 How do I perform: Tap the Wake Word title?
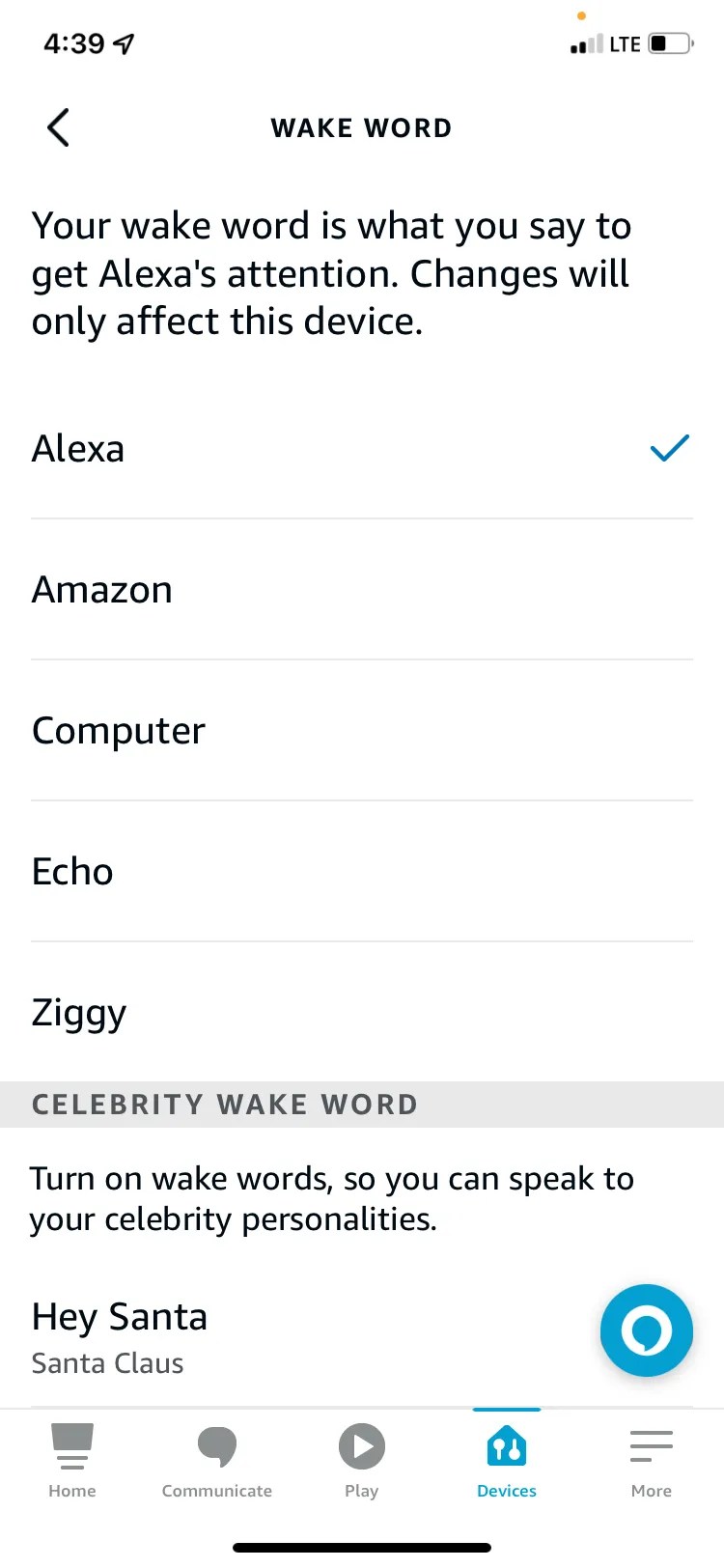361,126
